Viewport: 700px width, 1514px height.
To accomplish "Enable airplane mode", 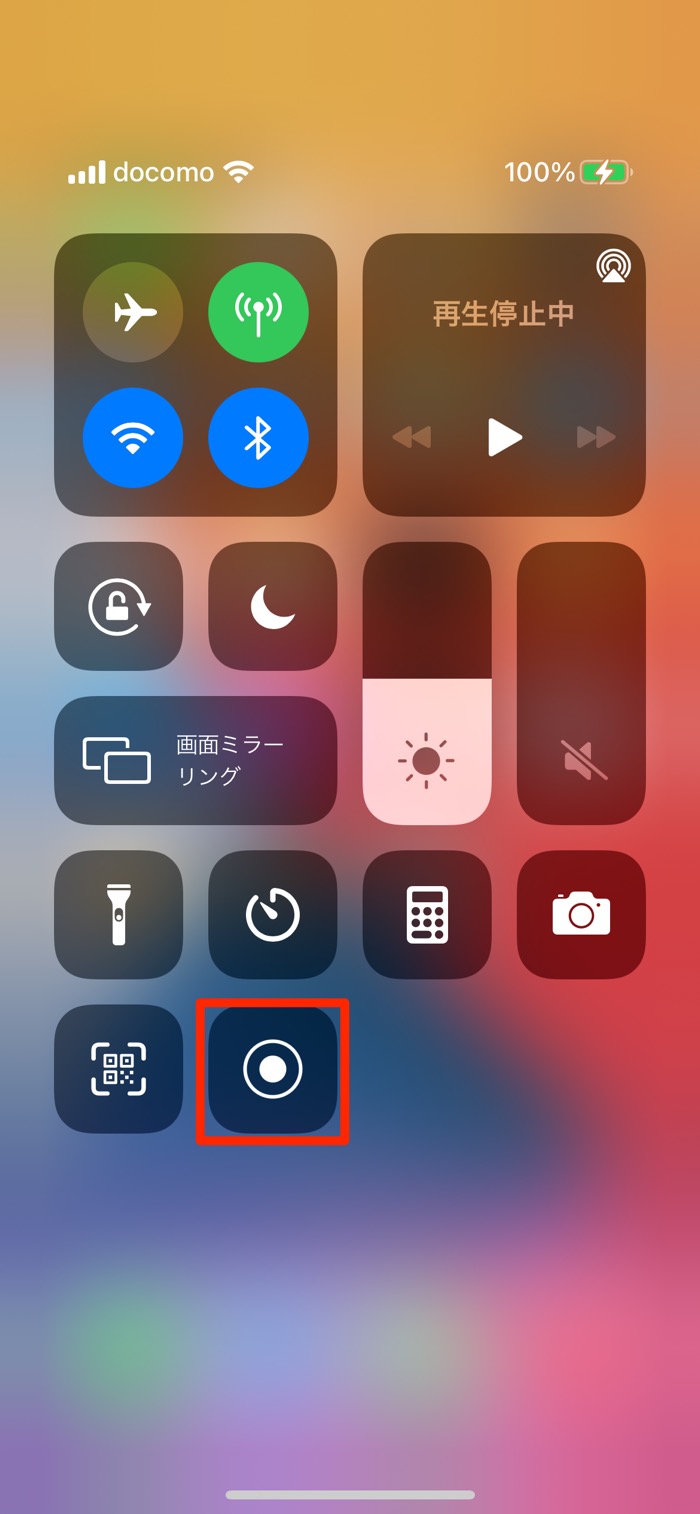I will pos(133,313).
